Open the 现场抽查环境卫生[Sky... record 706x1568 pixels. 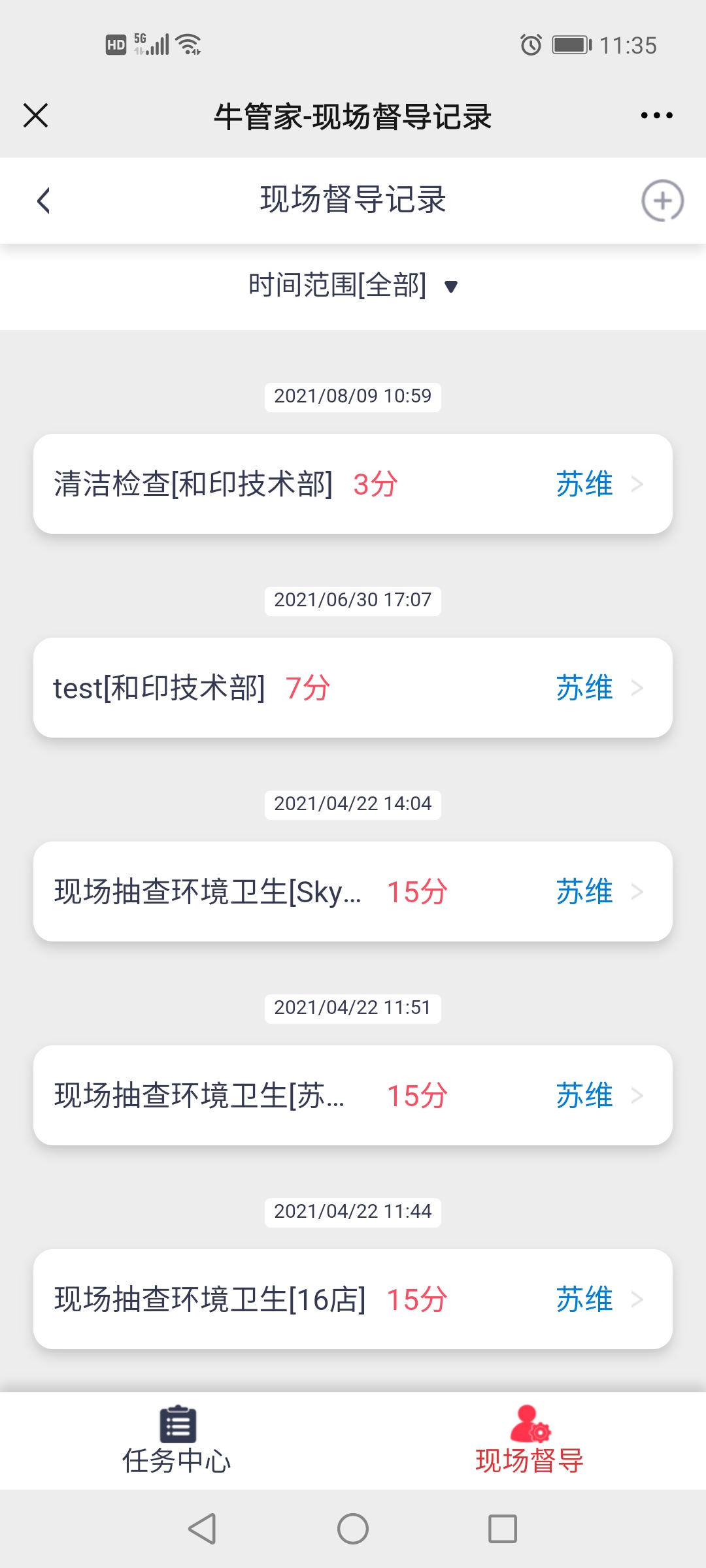pos(353,892)
